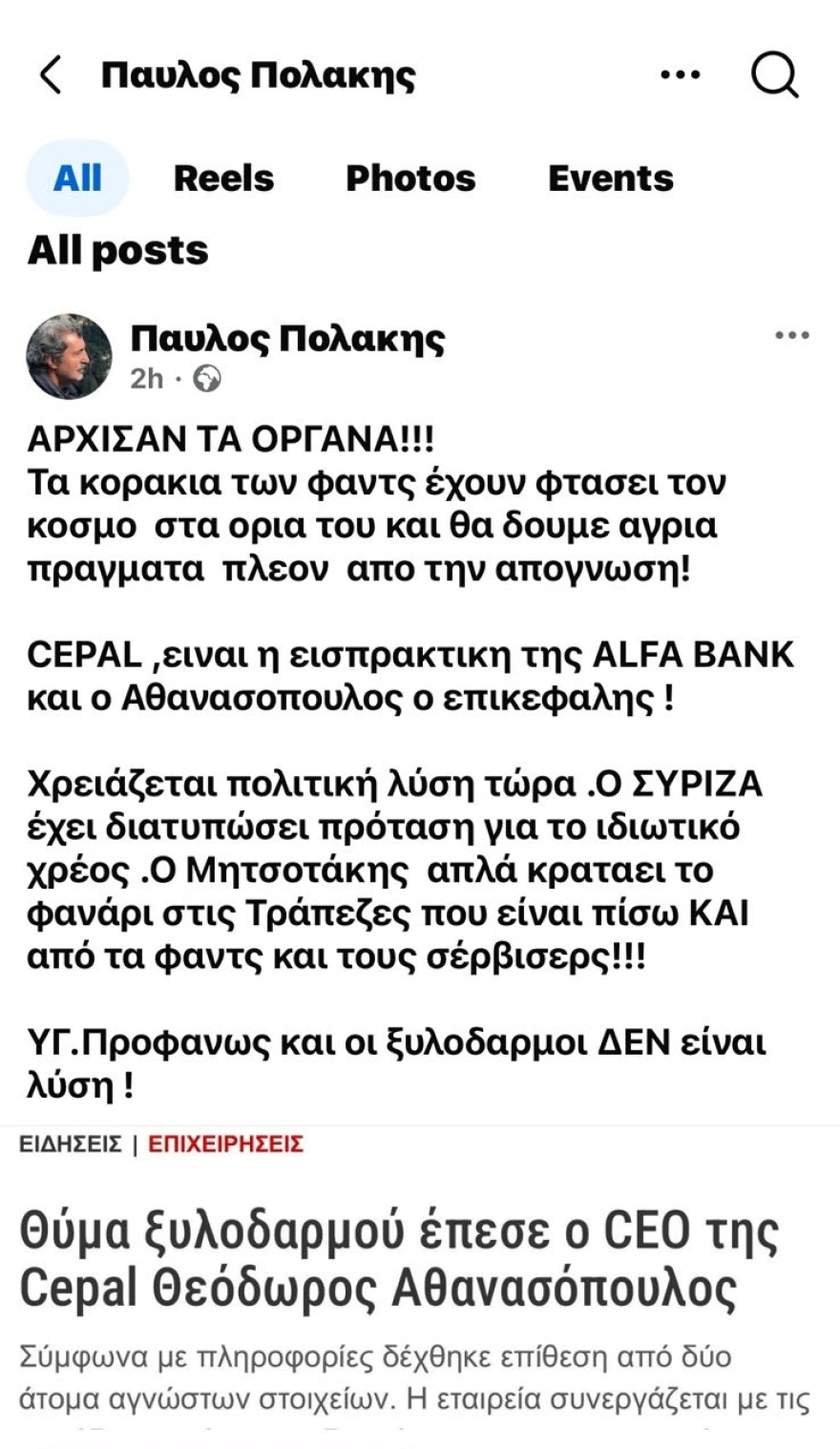840x1449 pixels.
Task: Open the page overflow menu in header
Action: (680, 75)
